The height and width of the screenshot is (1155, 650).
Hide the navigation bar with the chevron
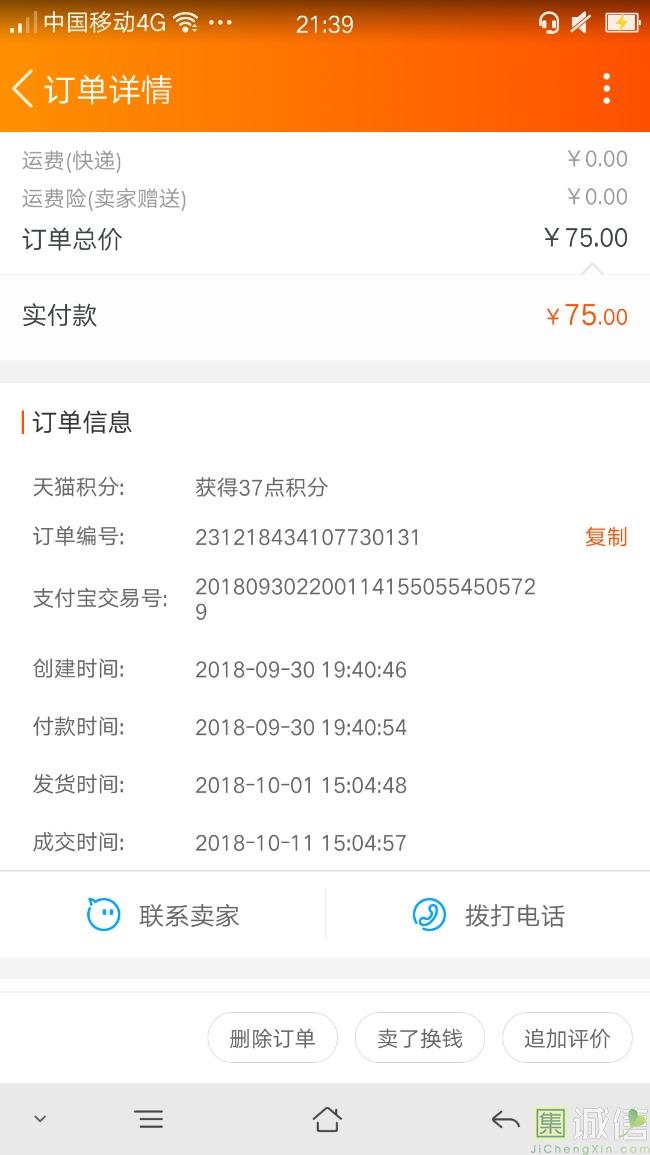click(40, 1119)
